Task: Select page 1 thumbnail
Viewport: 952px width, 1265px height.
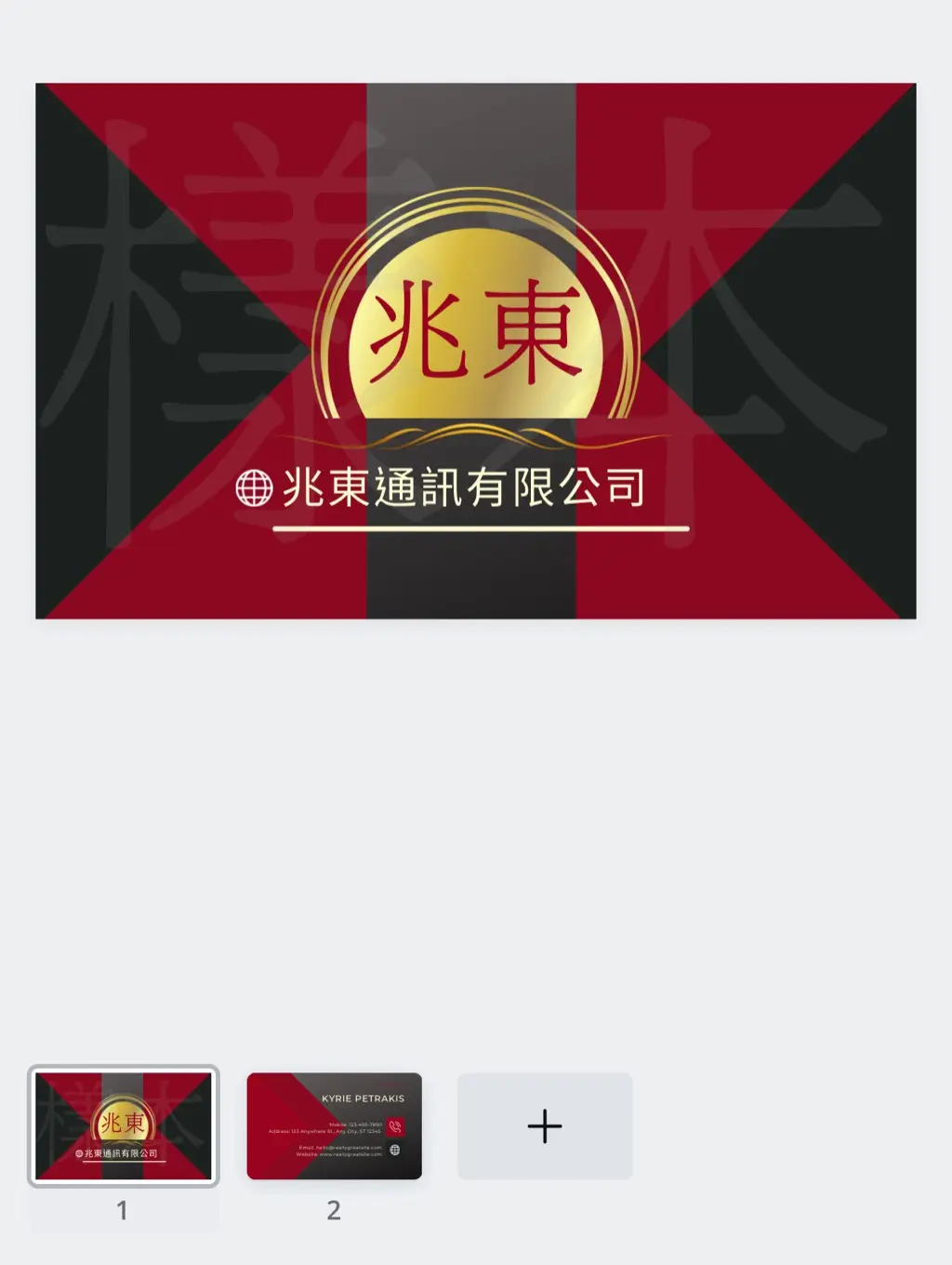Action: [x=124, y=1125]
